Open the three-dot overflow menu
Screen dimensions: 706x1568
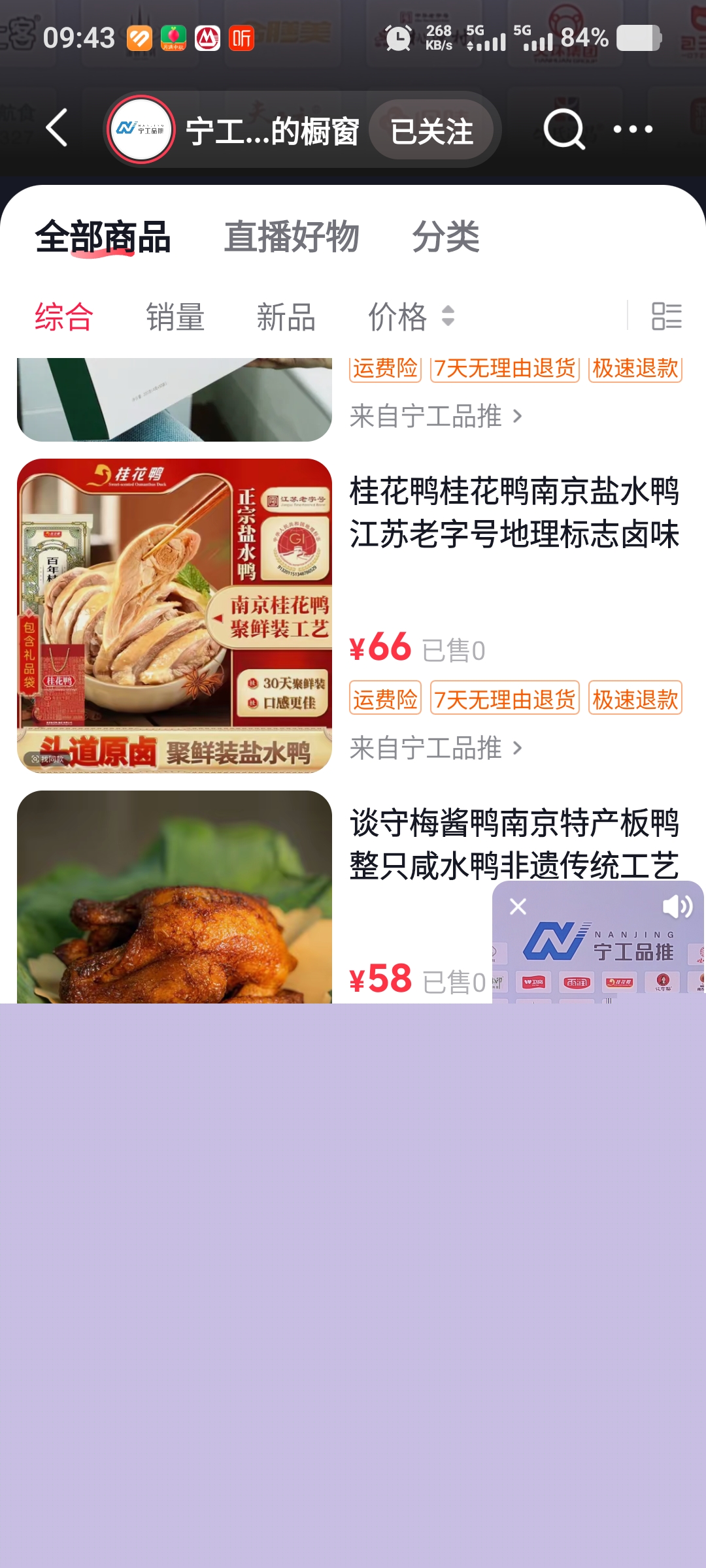pyautogui.click(x=633, y=129)
